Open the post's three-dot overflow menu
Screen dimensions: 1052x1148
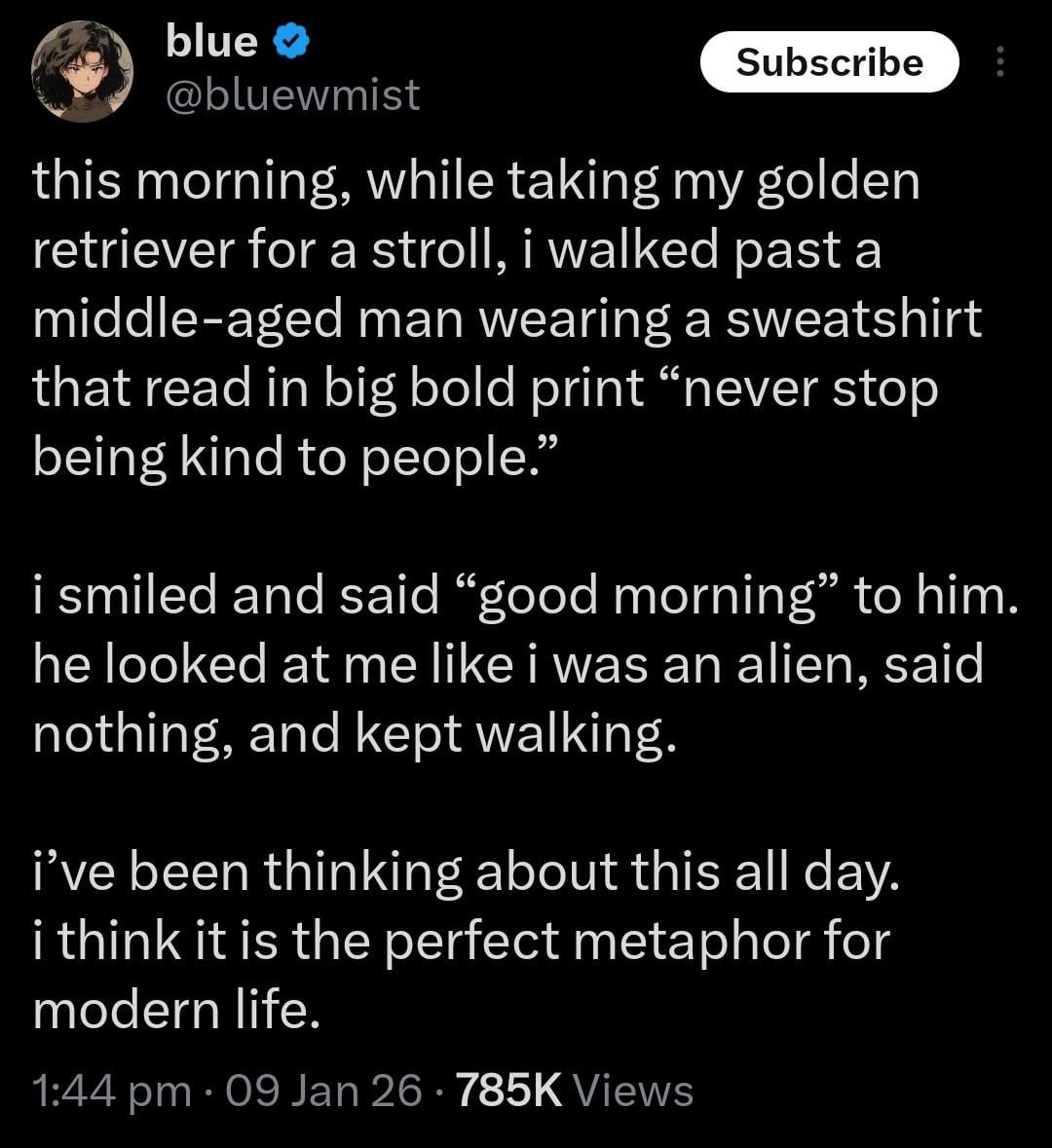[x=1000, y=62]
